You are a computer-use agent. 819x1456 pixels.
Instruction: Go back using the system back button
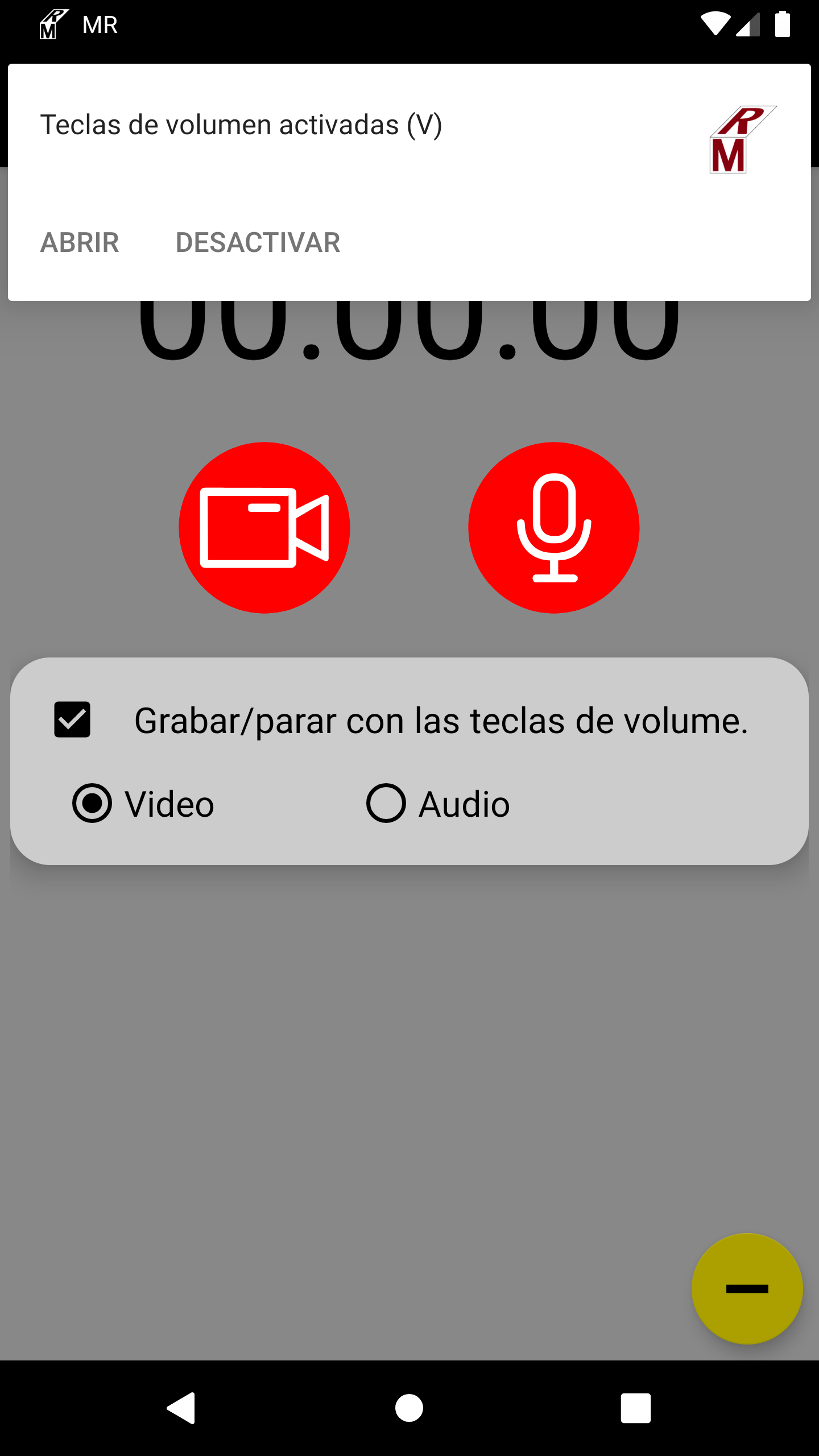[181, 1408]
